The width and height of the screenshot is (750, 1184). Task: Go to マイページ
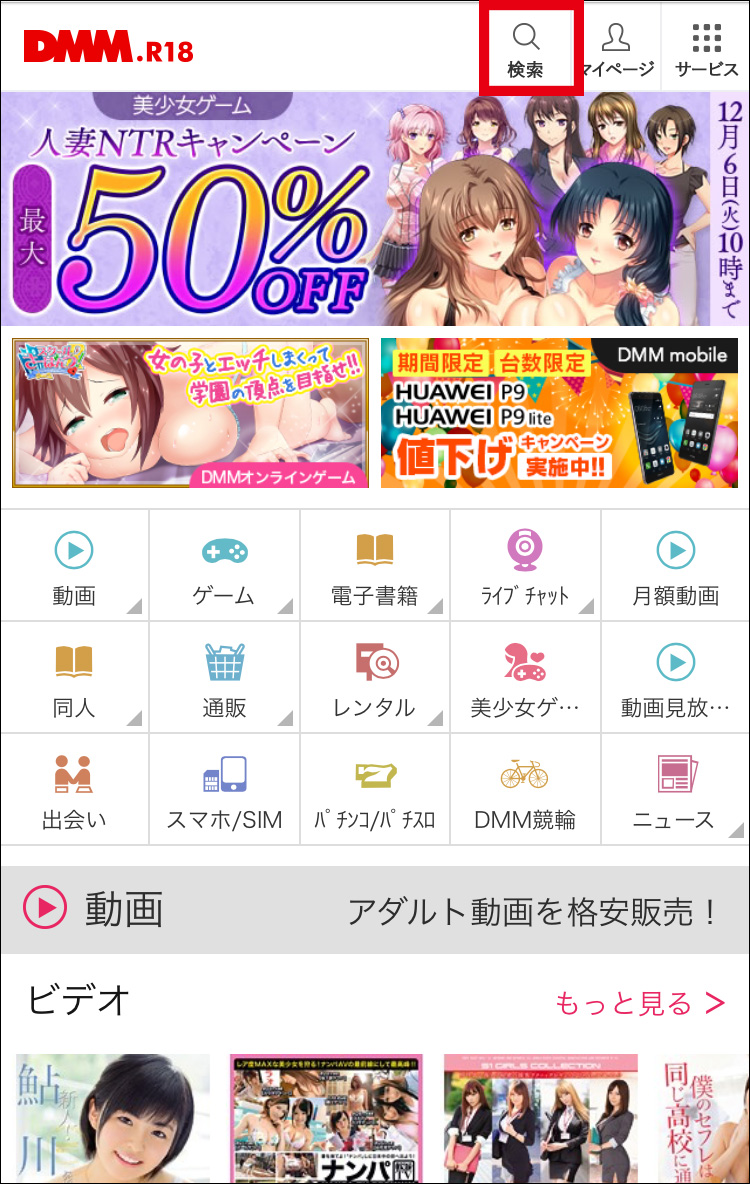pyautogui.click(x=616, y=48)
